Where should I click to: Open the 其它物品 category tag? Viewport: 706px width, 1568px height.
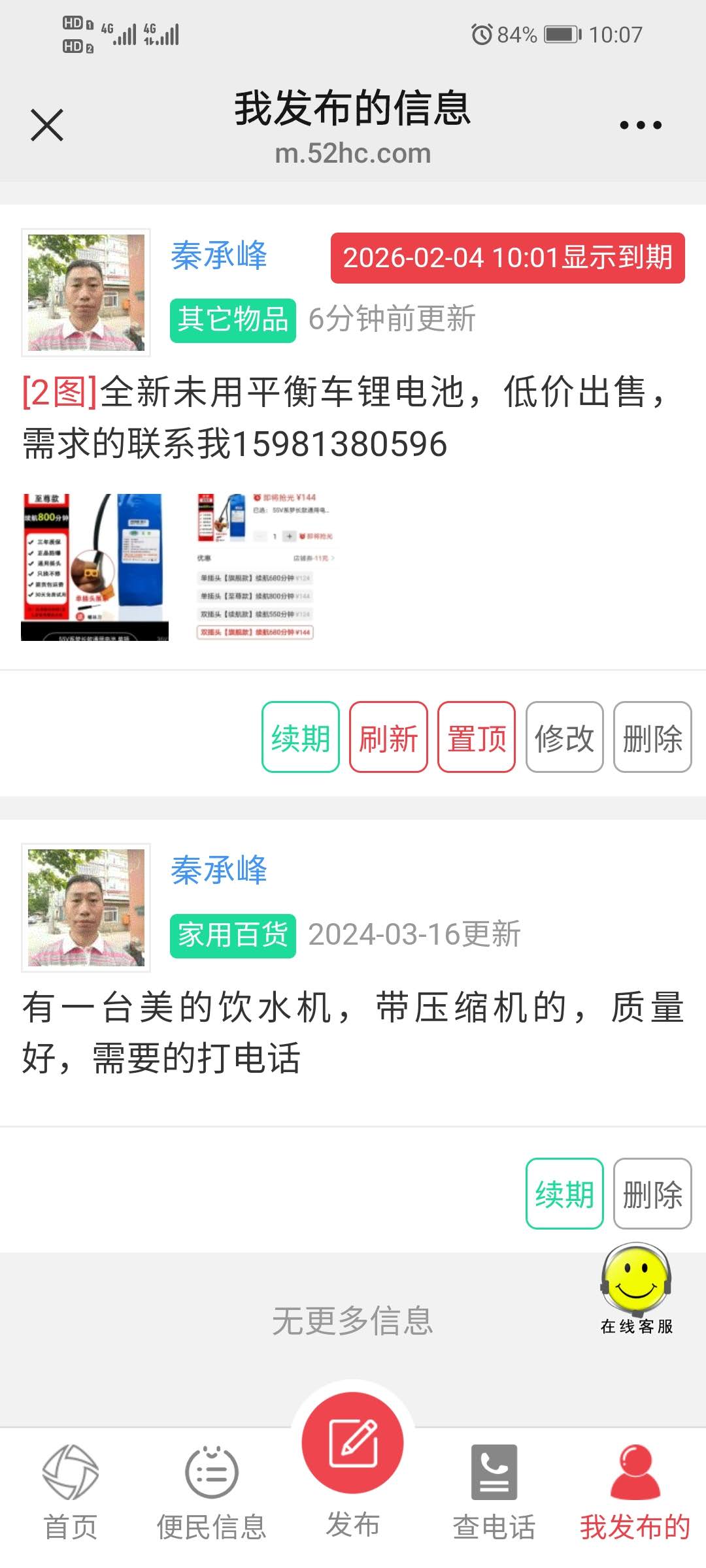[233, 320]
